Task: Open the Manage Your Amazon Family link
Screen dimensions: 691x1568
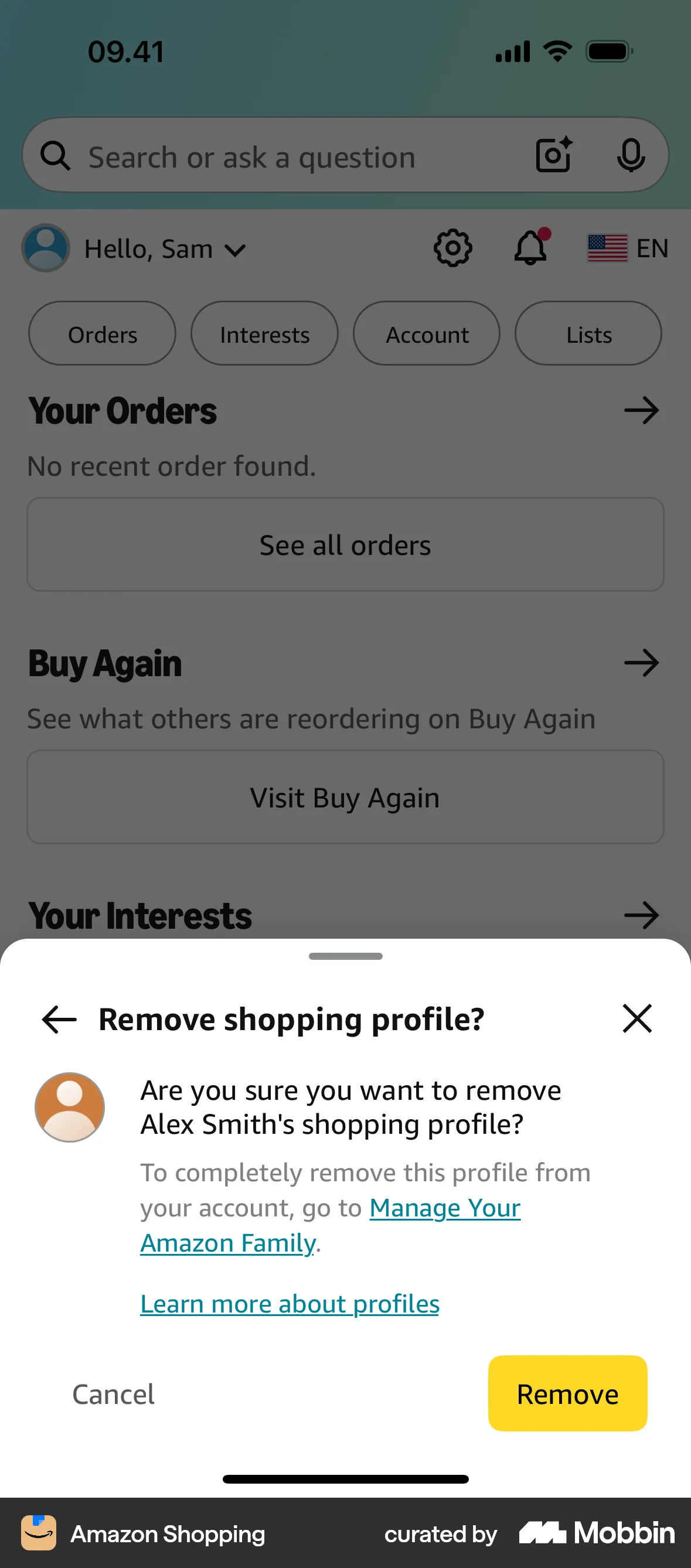Action: point(445,1208)
